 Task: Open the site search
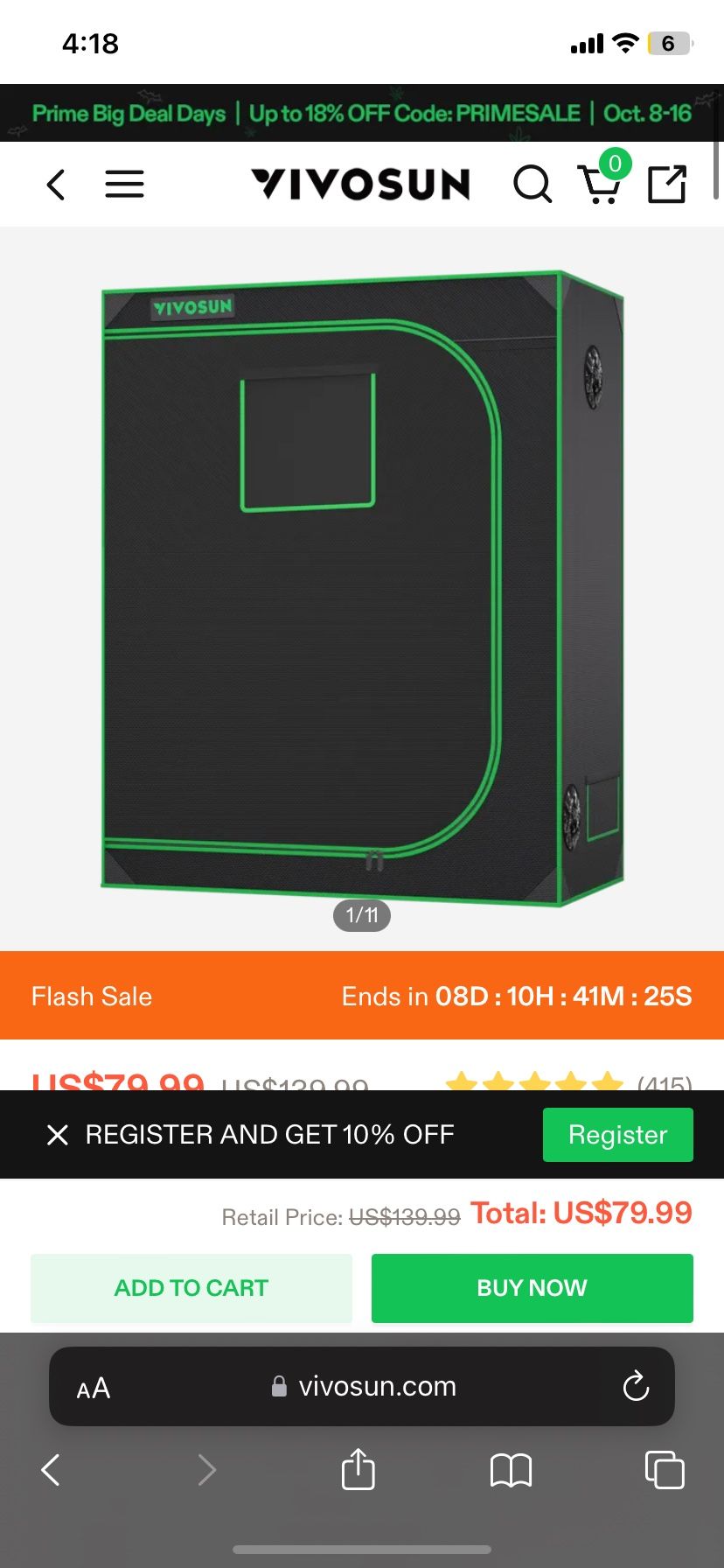(532, 185)
